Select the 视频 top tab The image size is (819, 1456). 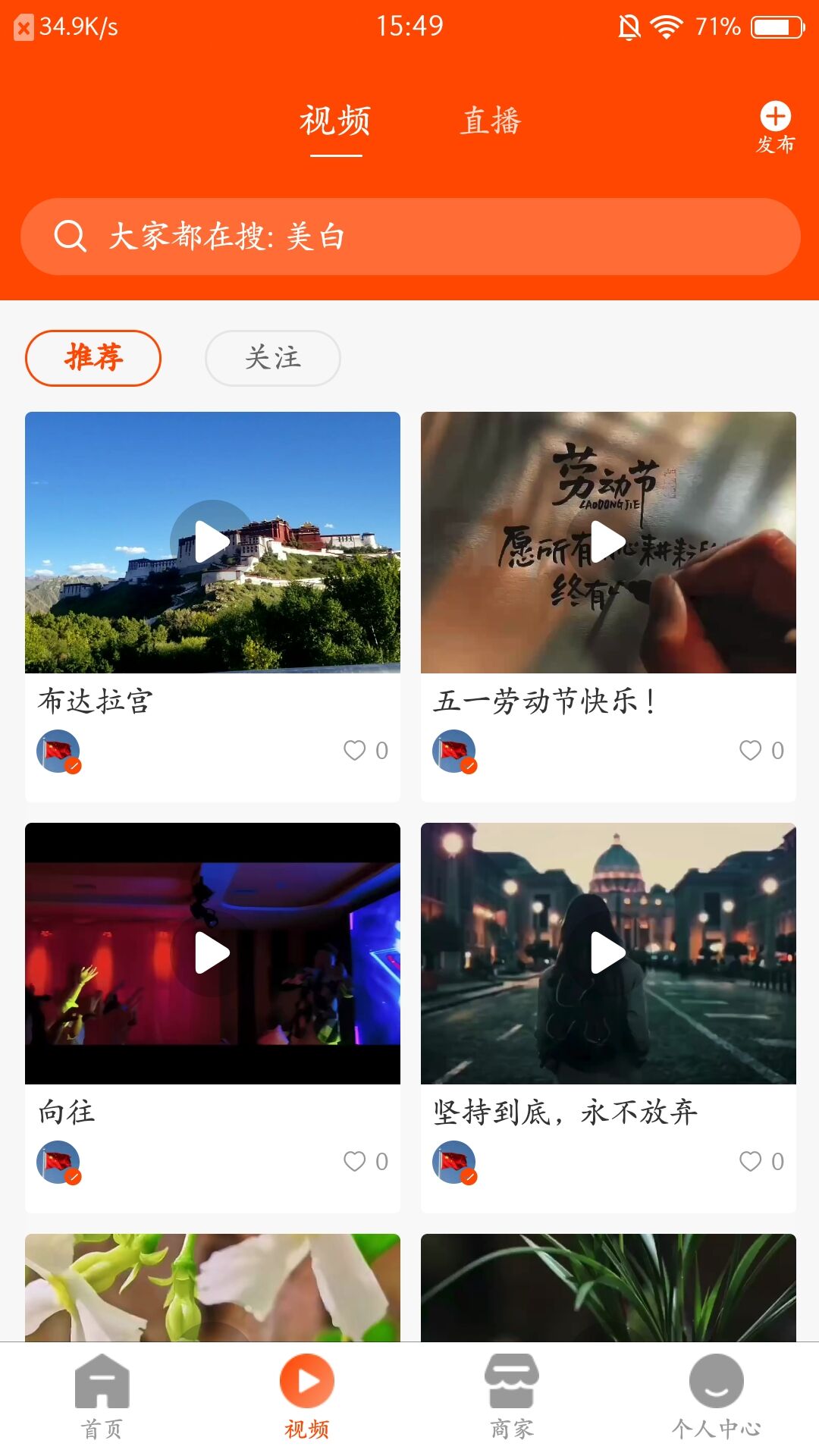click(335, 121)
